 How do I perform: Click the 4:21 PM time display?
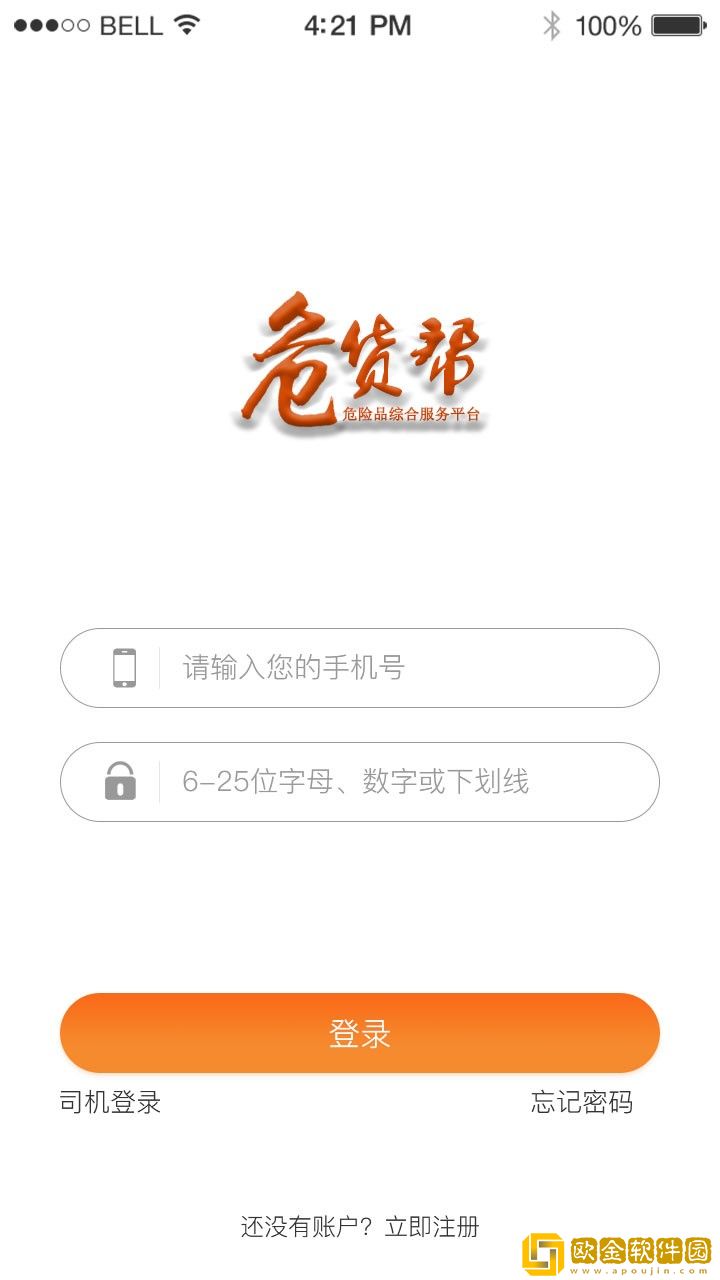click(360, 25)
